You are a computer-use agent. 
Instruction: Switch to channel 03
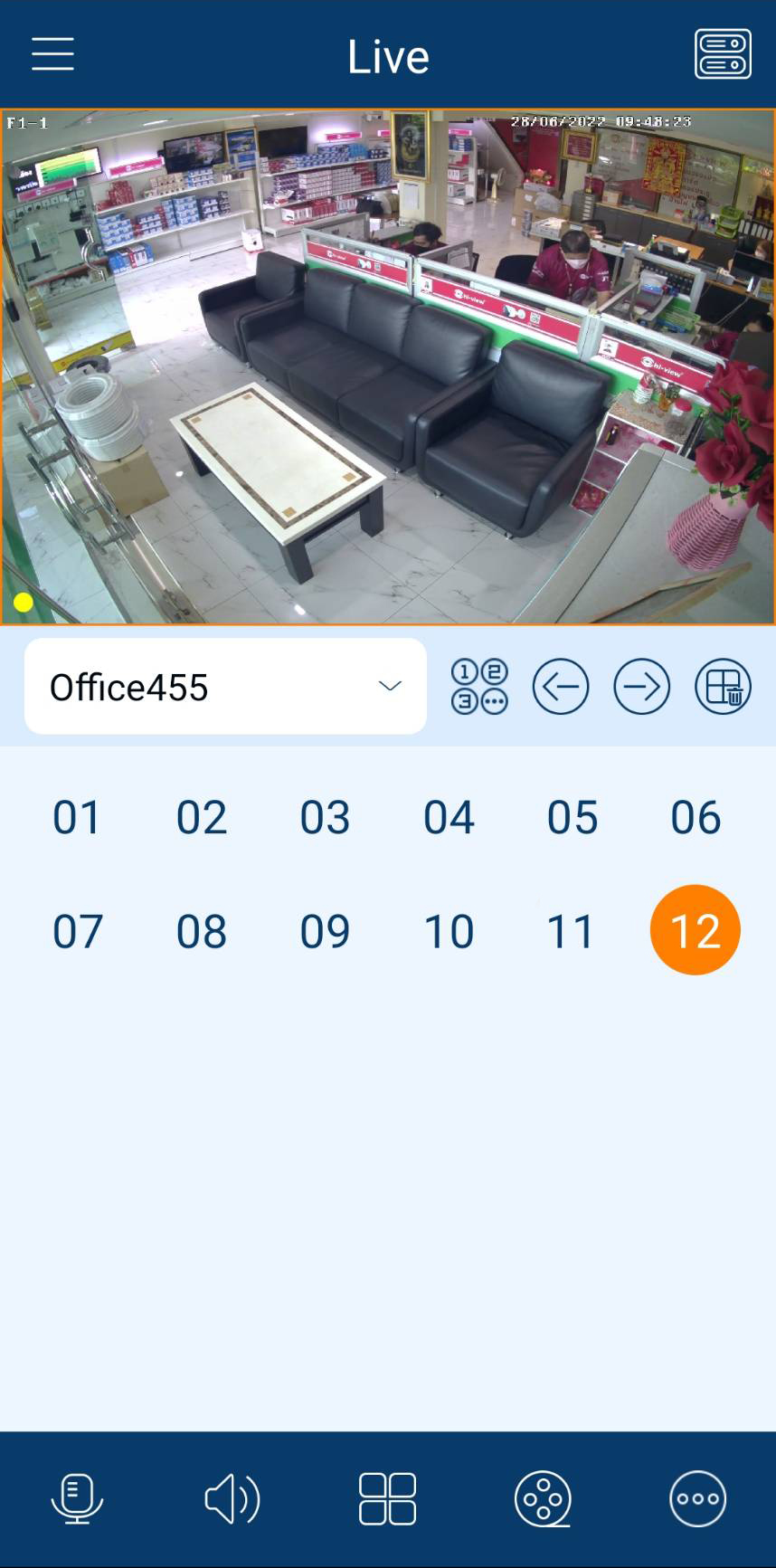tap(325, 817)
